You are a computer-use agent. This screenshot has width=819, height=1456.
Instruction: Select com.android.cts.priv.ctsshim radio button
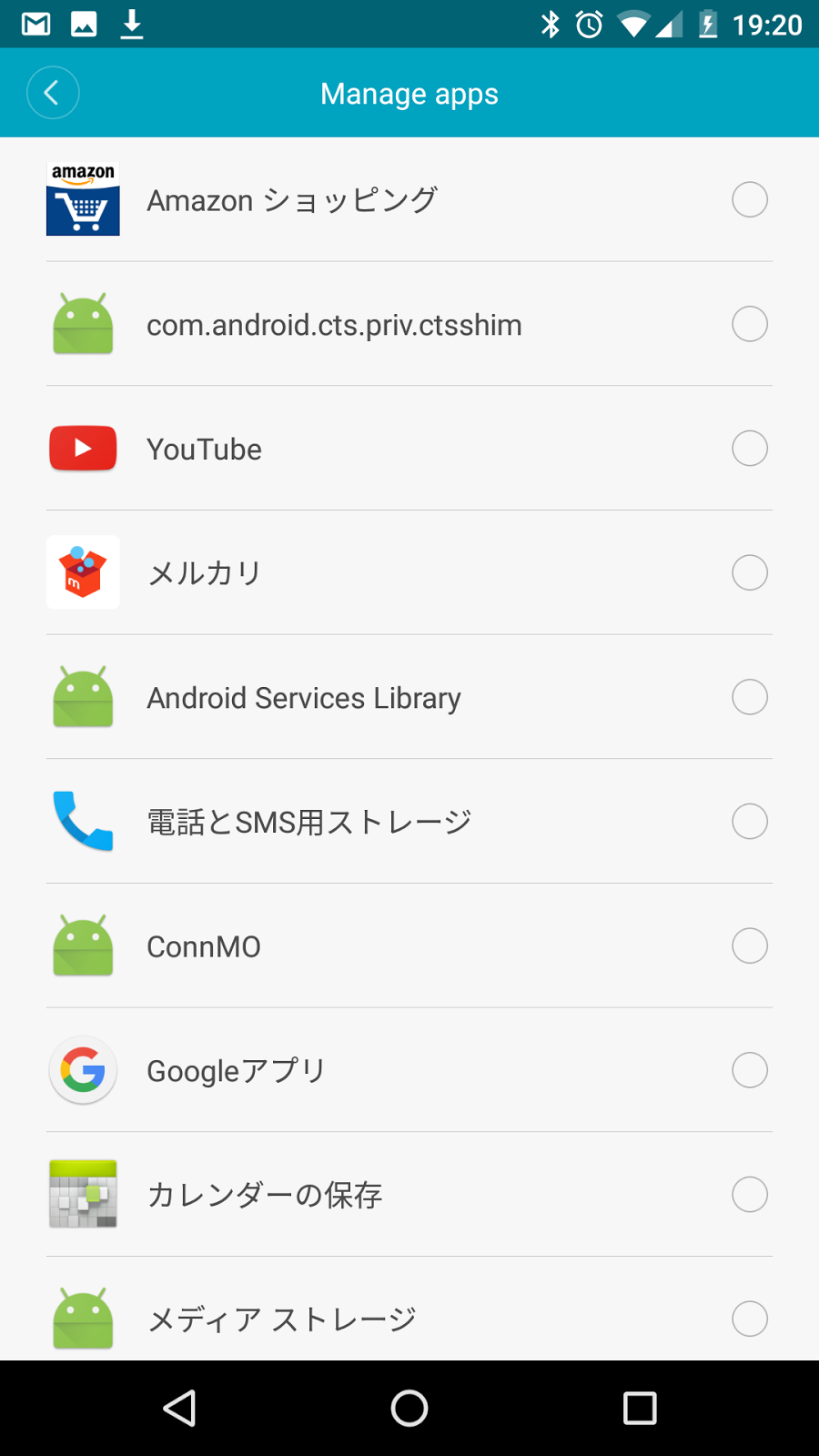click(x=750, y=324)
